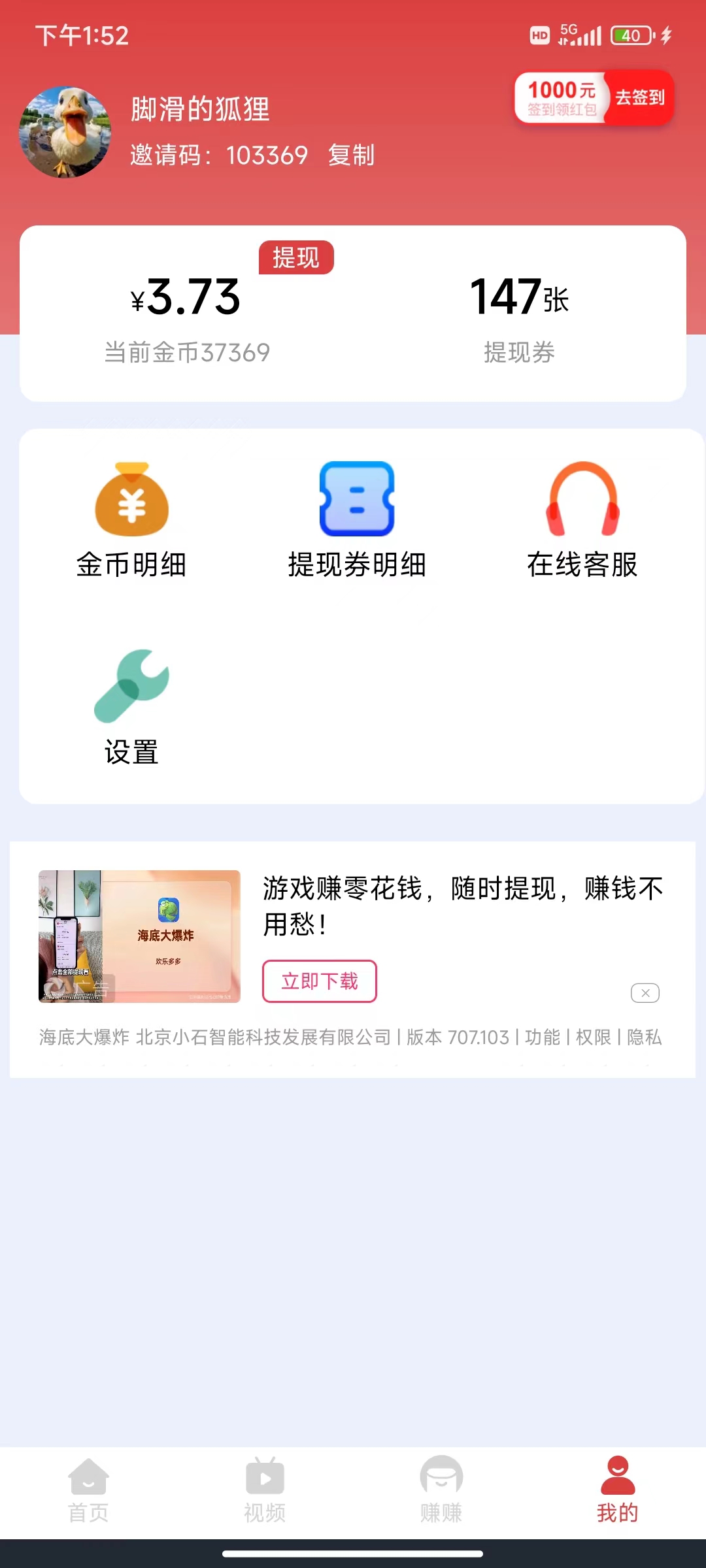Open 金币明细 coin details
The height and width of the screenshot is (1568, 706).
click(131, 521)
